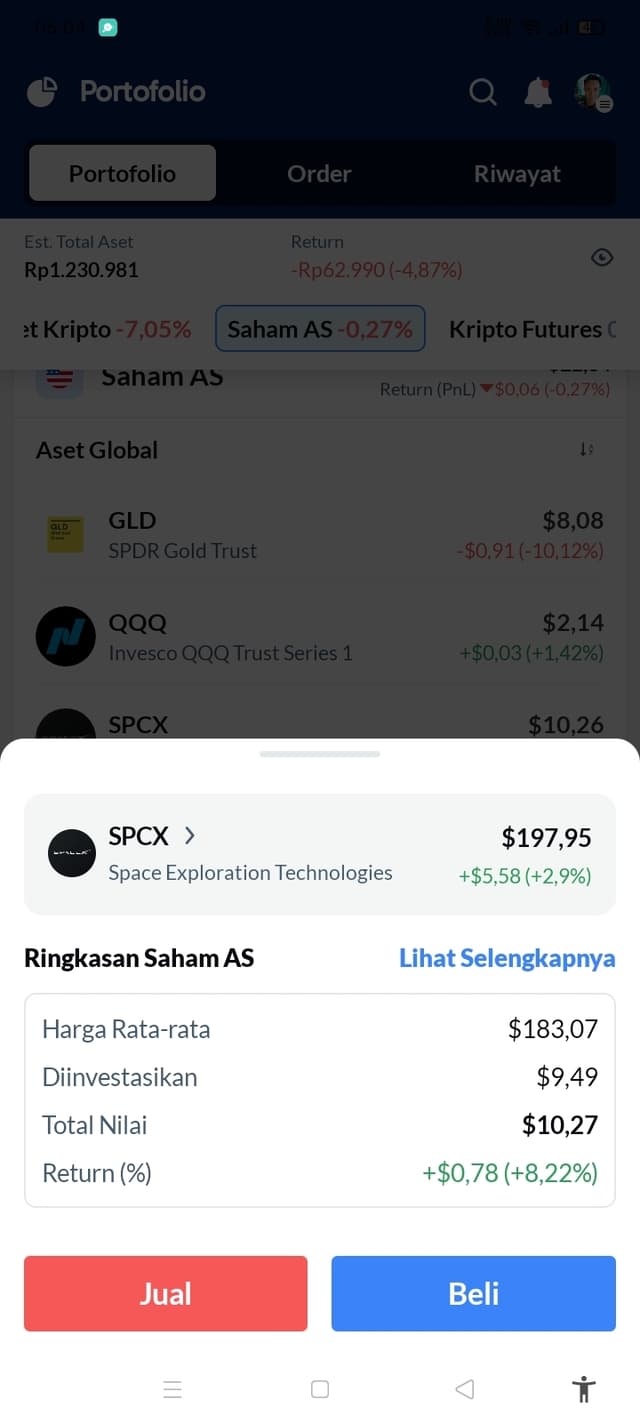Open Lihat Selengkapnya for full summary

[507, 958]
